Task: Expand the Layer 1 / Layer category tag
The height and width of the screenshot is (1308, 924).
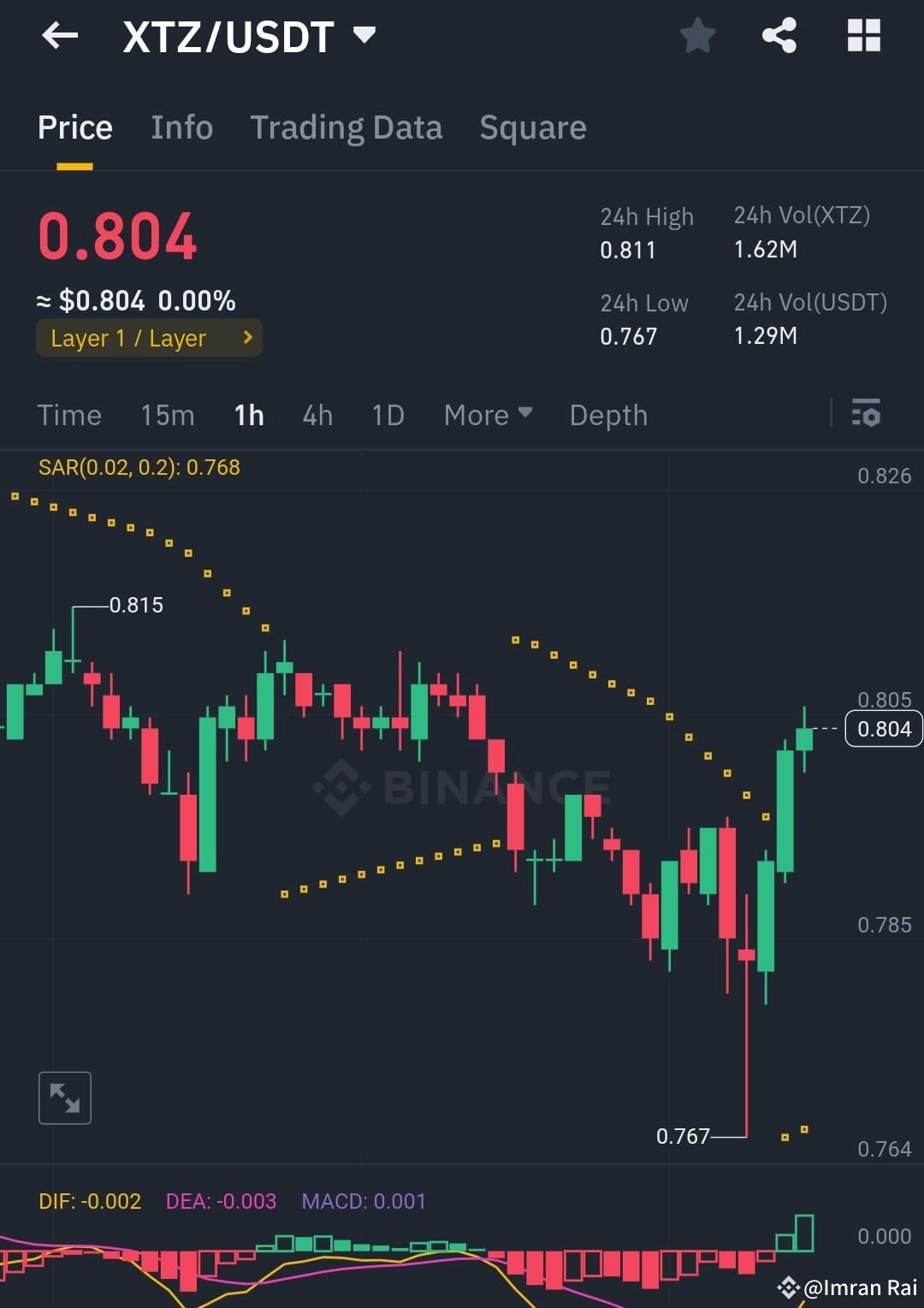Action: tap(149, 337)
